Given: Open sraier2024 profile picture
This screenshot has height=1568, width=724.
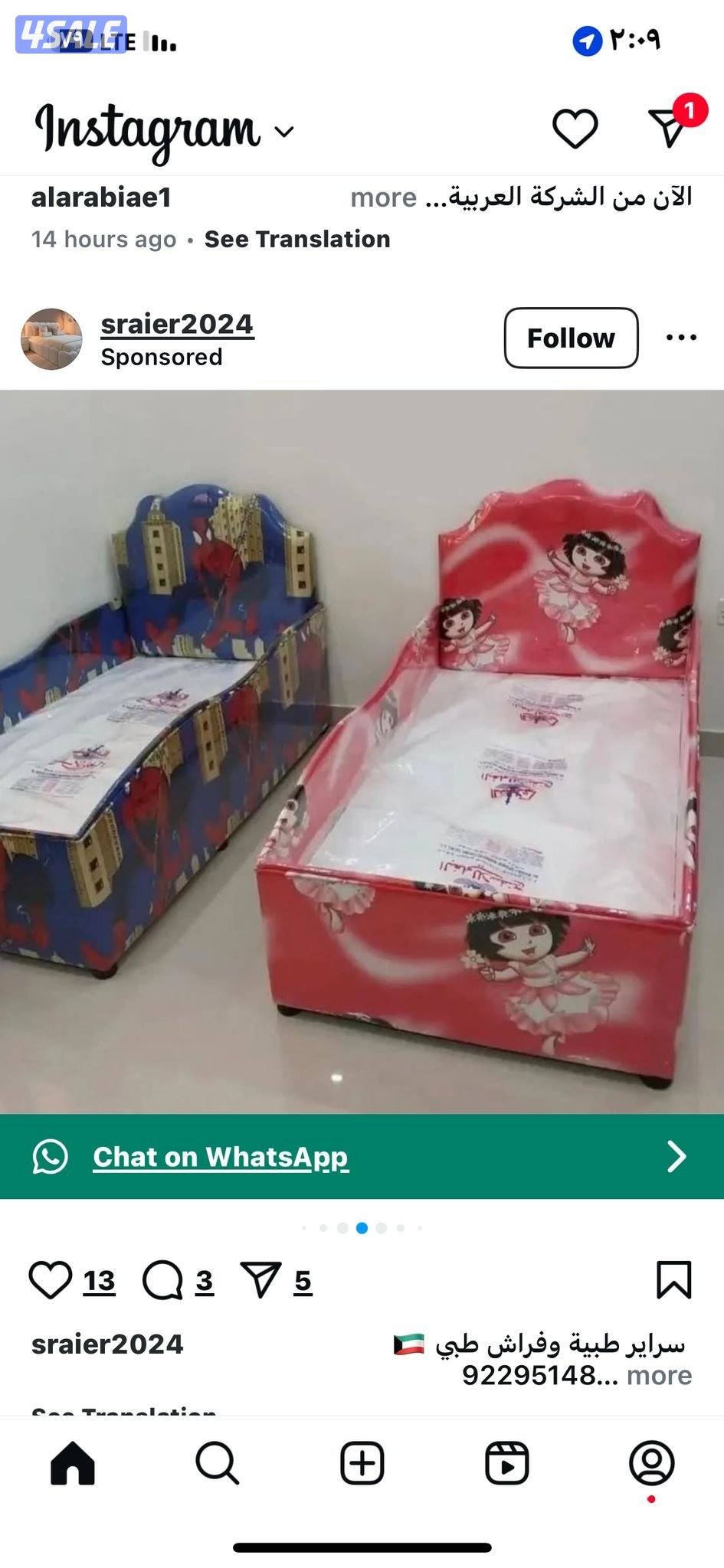Looking at the screenshot, I should [51, 339].
